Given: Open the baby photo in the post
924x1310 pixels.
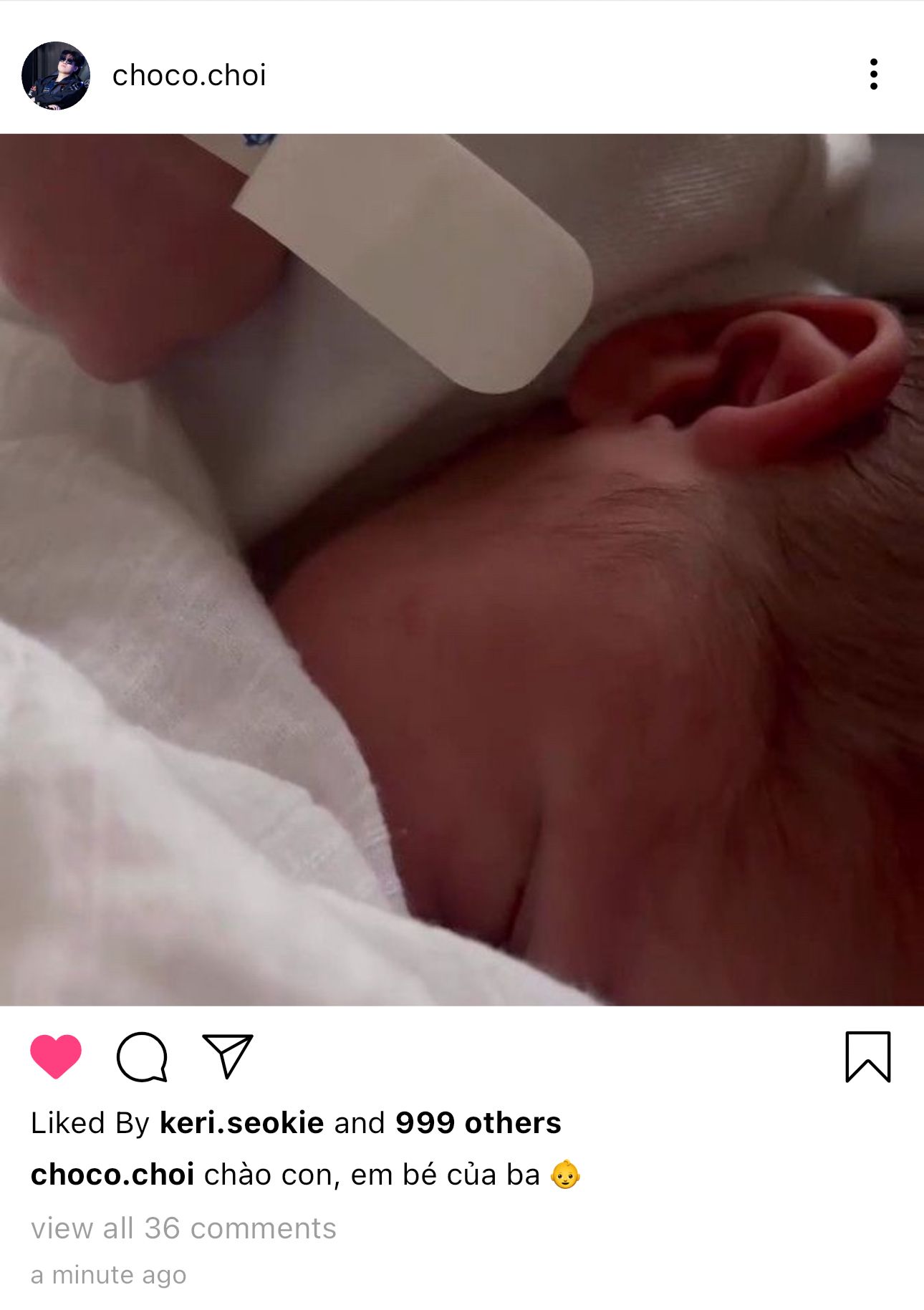Looking at the screenshot, I should coord(462,569).
